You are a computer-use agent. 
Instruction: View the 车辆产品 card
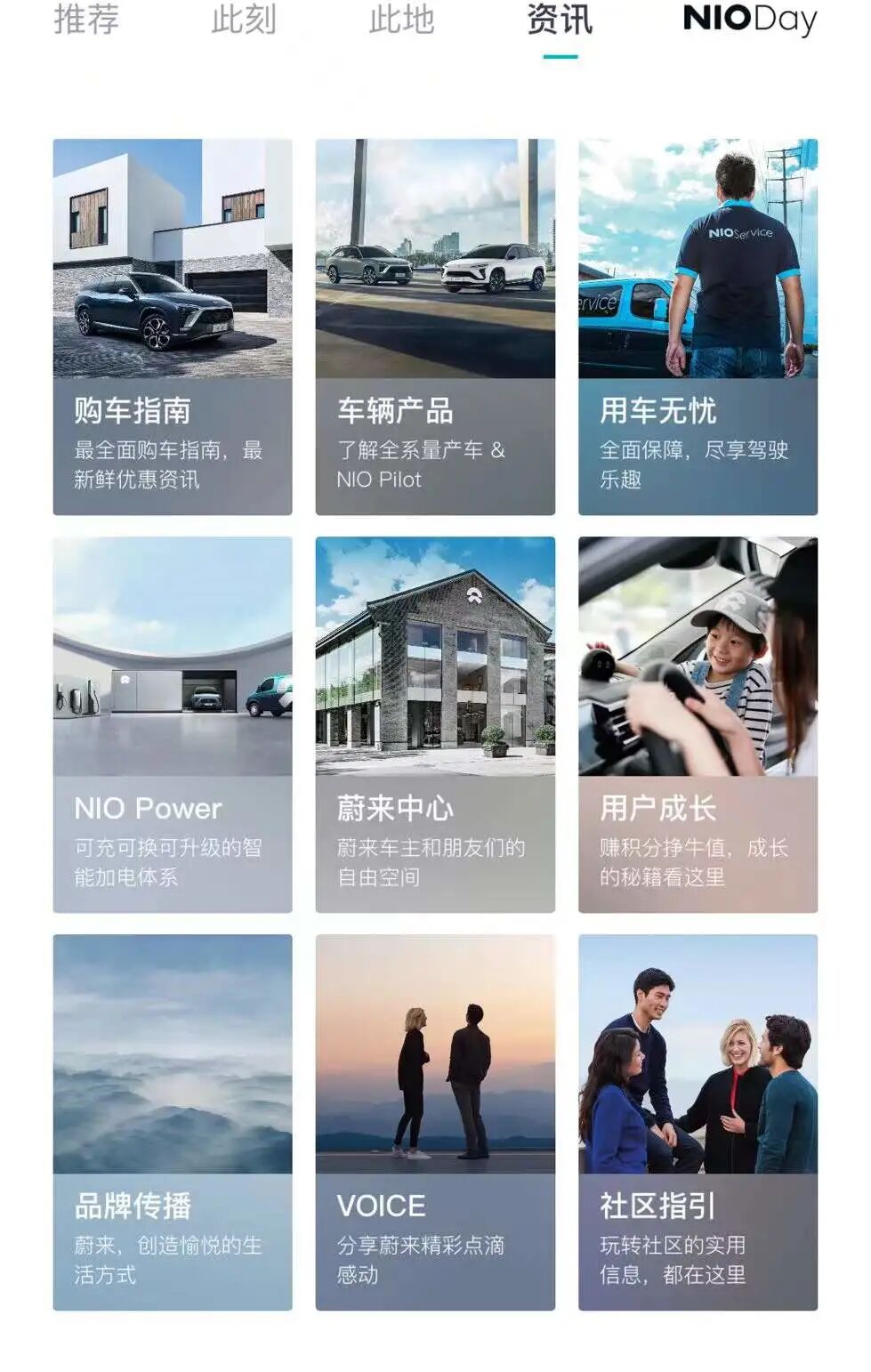tap(435, 327)
